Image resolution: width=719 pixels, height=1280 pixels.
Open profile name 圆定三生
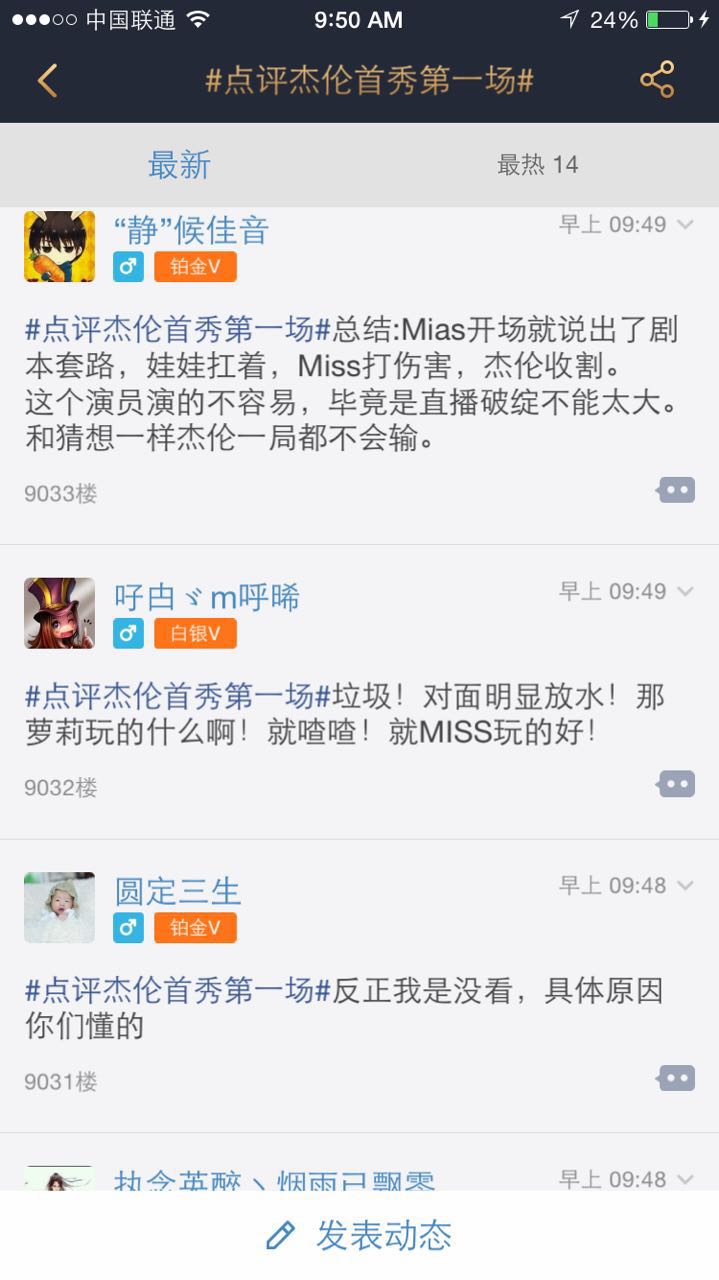pyautogui.click(x=178, y=891)
